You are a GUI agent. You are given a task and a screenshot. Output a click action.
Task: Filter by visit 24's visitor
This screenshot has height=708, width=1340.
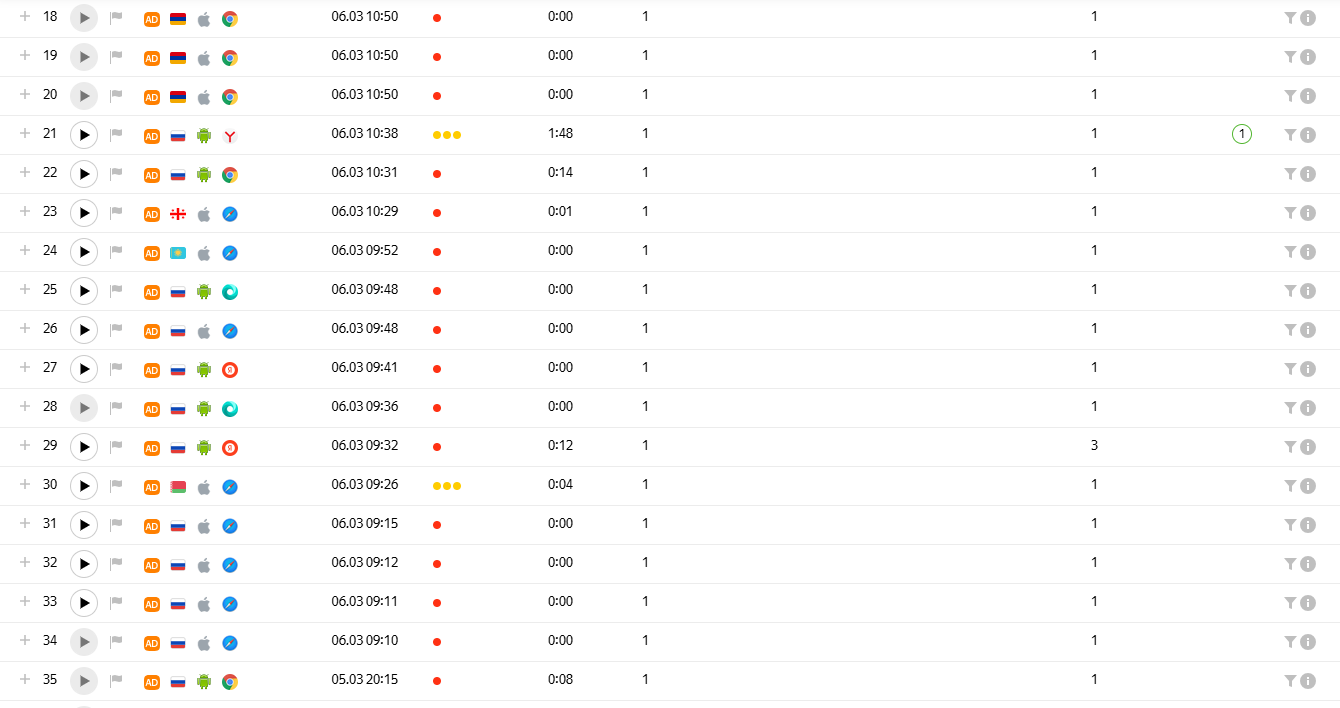click(1290, 252)
